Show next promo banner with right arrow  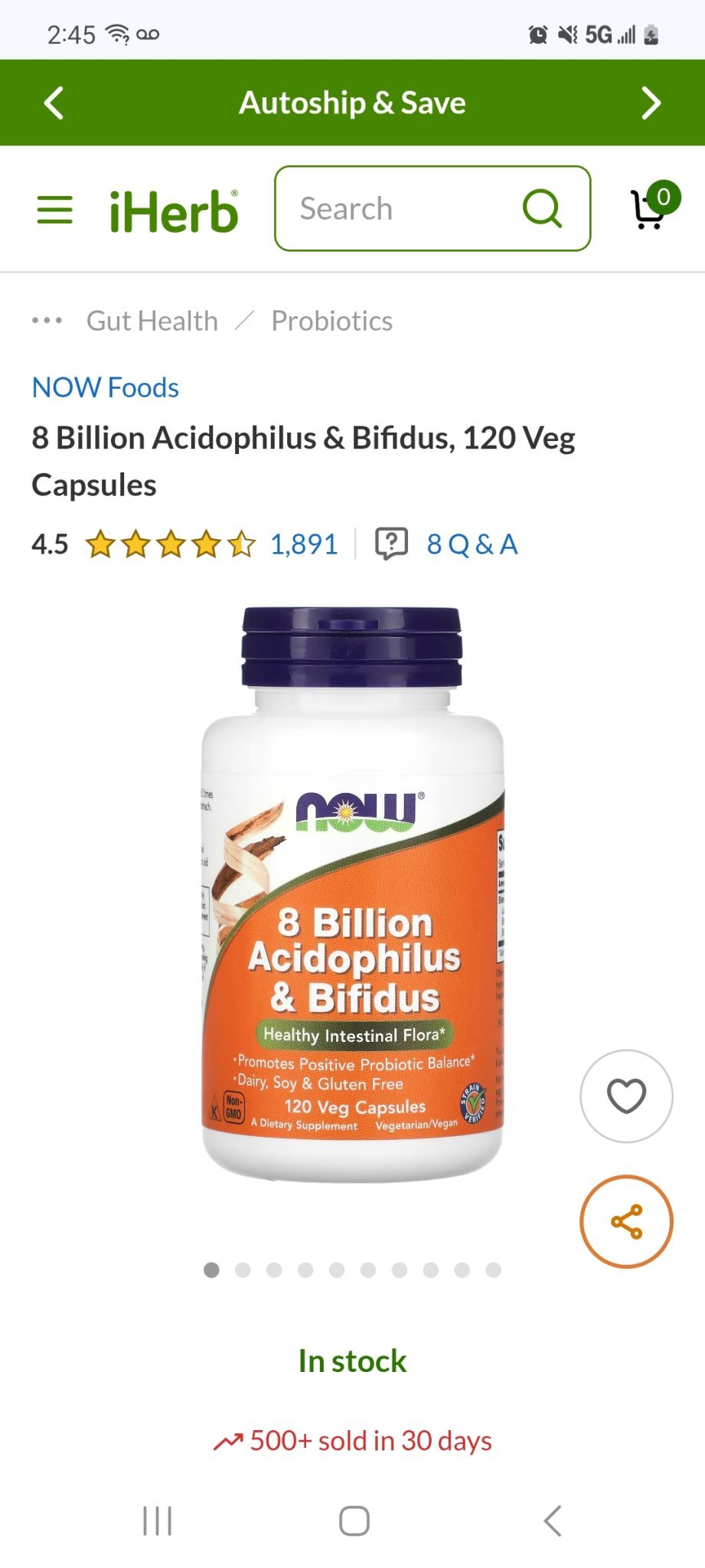click(651, 103)
